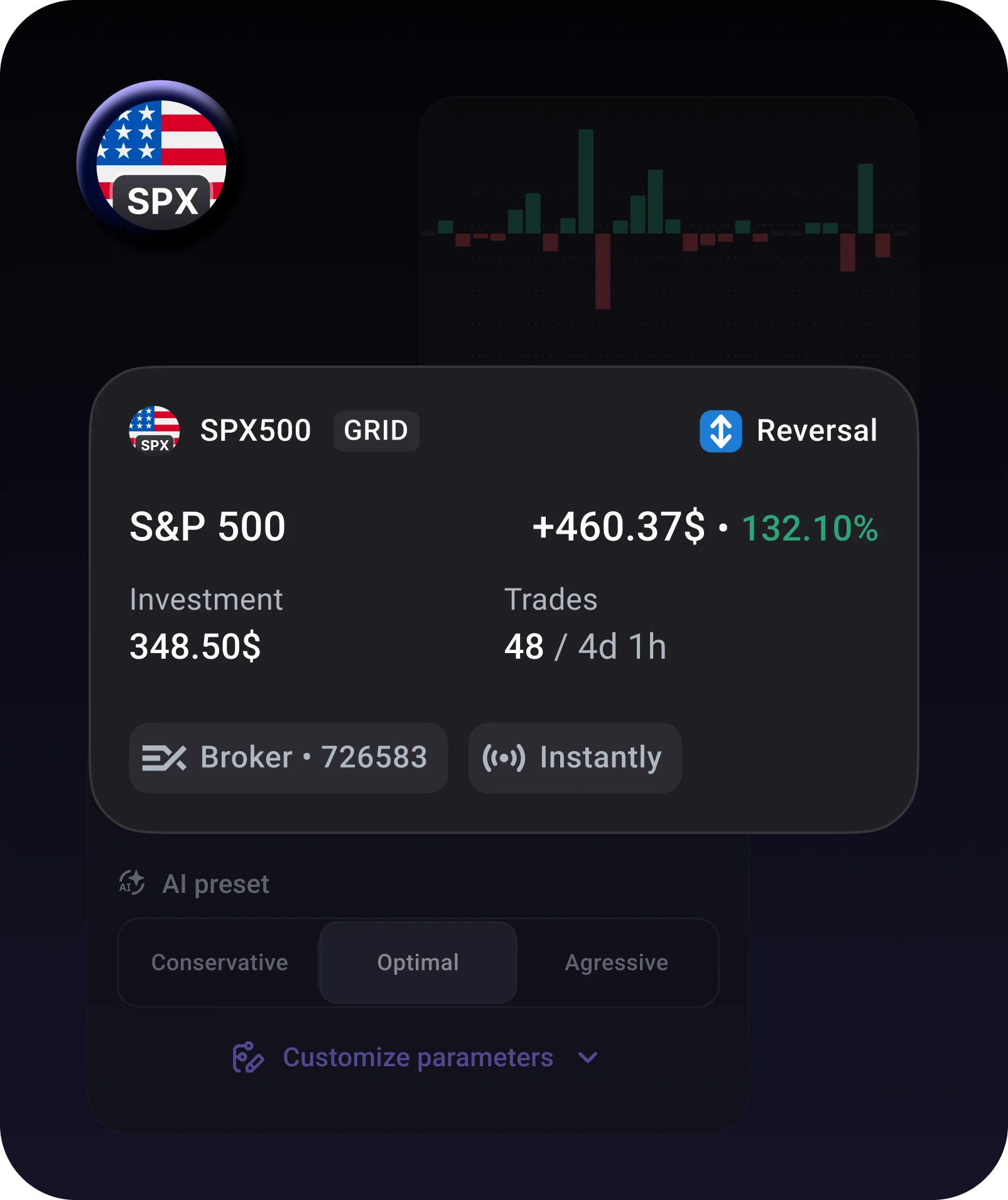Select the Conservative preset option
The width and height of the screenshot is (1008, 1200).
click(219, 962)
